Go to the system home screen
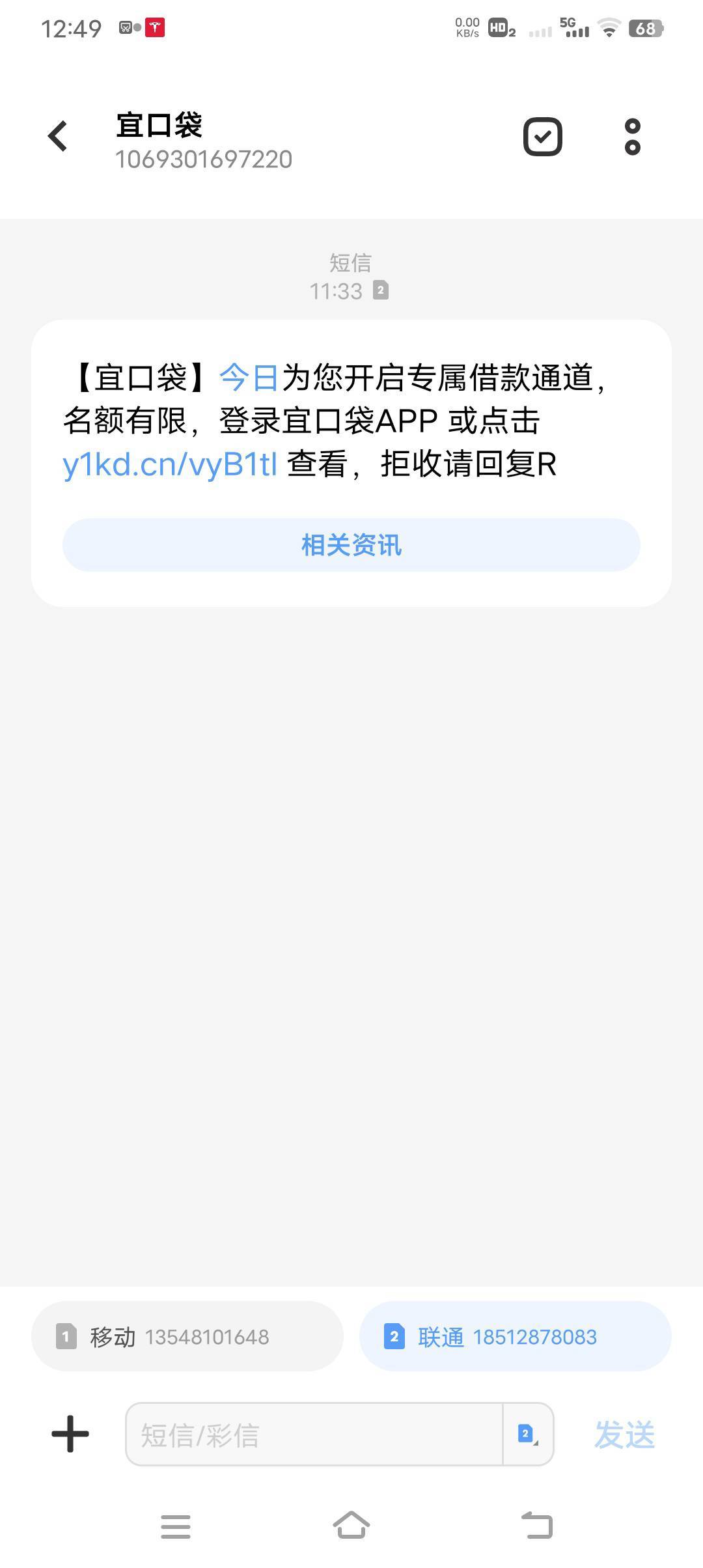The width and height of the screenshot is (703, 1568). tap(351, 1526)
